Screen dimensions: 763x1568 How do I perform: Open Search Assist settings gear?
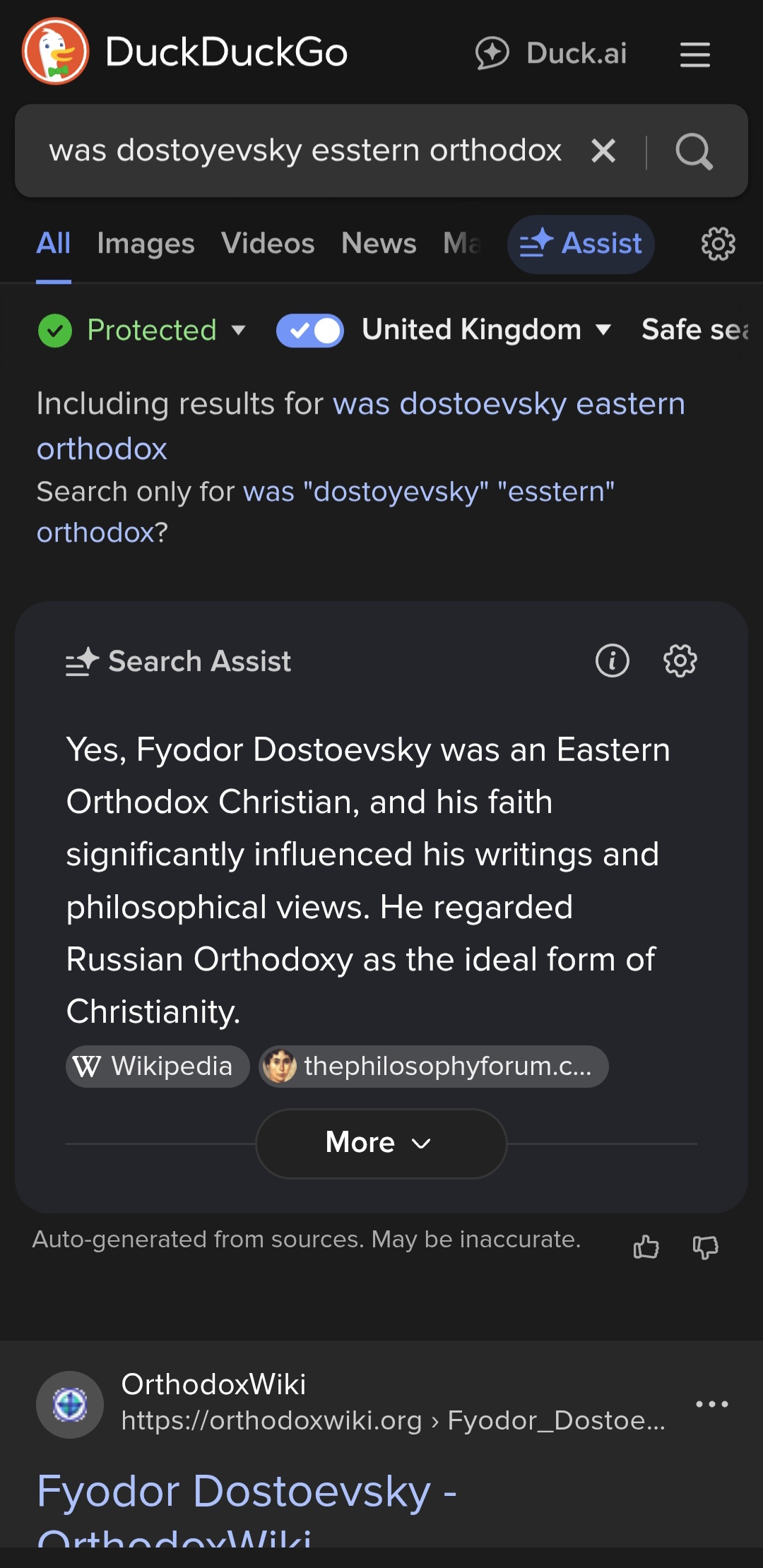[x=680, y=661]
